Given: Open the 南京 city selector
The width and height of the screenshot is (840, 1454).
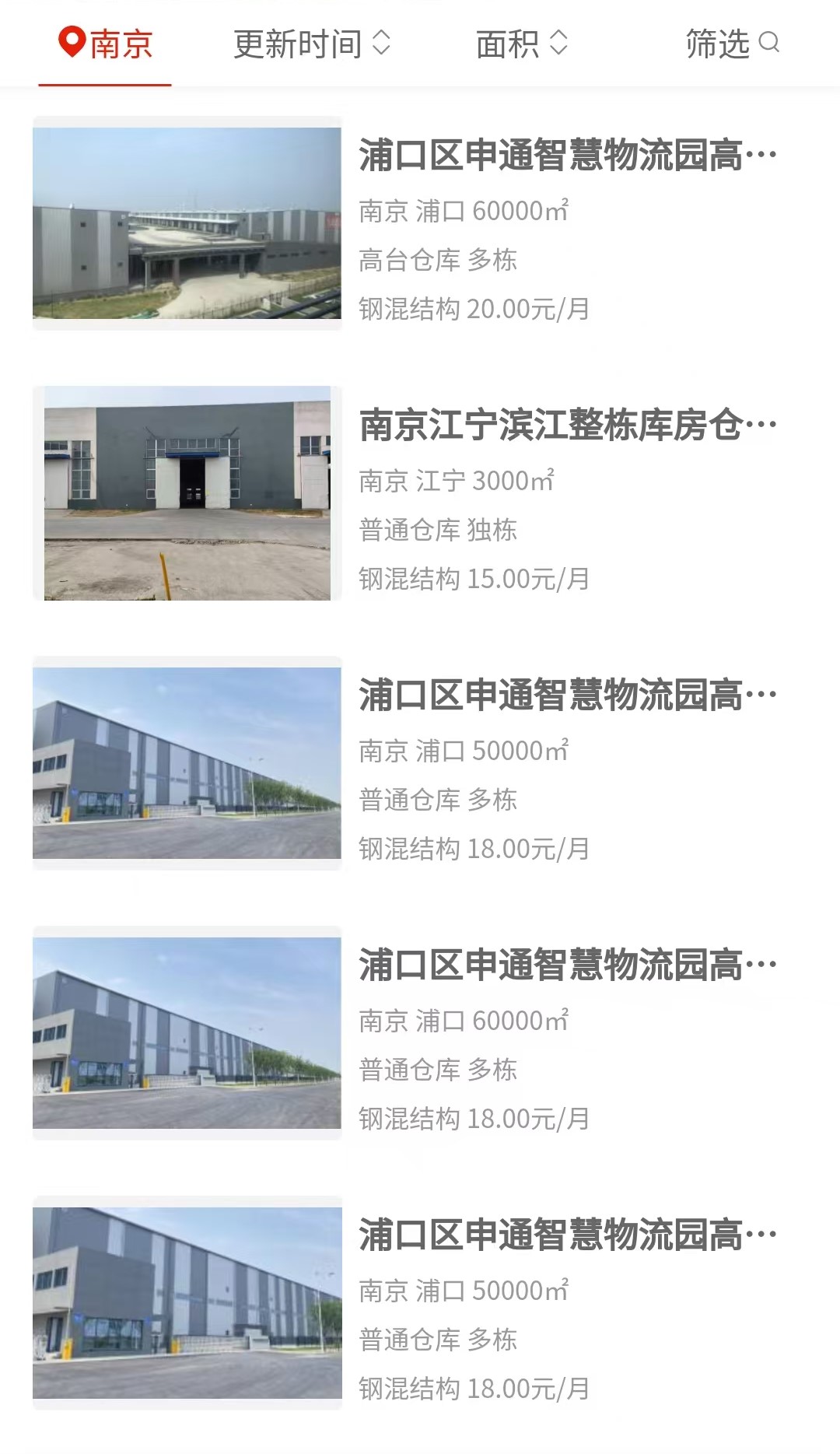Looking at the screenshot, I should (106, 44).
